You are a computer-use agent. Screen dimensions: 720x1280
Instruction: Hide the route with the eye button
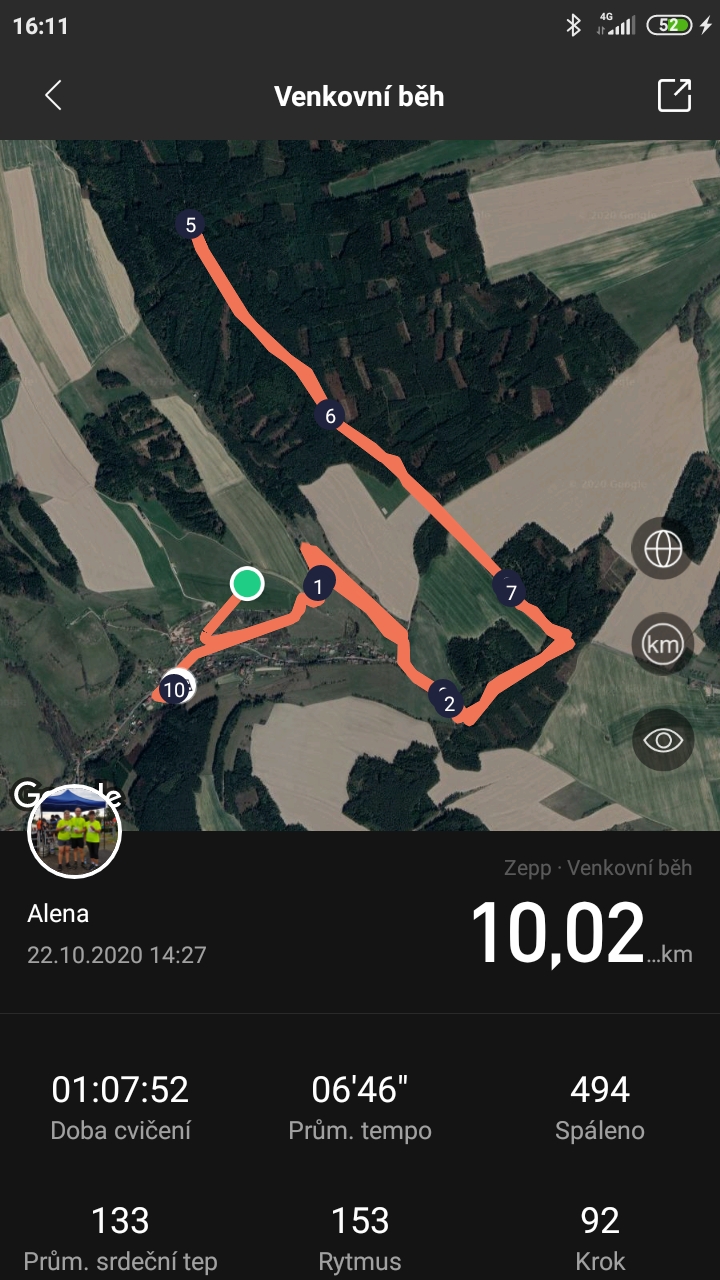coord(663,740)
